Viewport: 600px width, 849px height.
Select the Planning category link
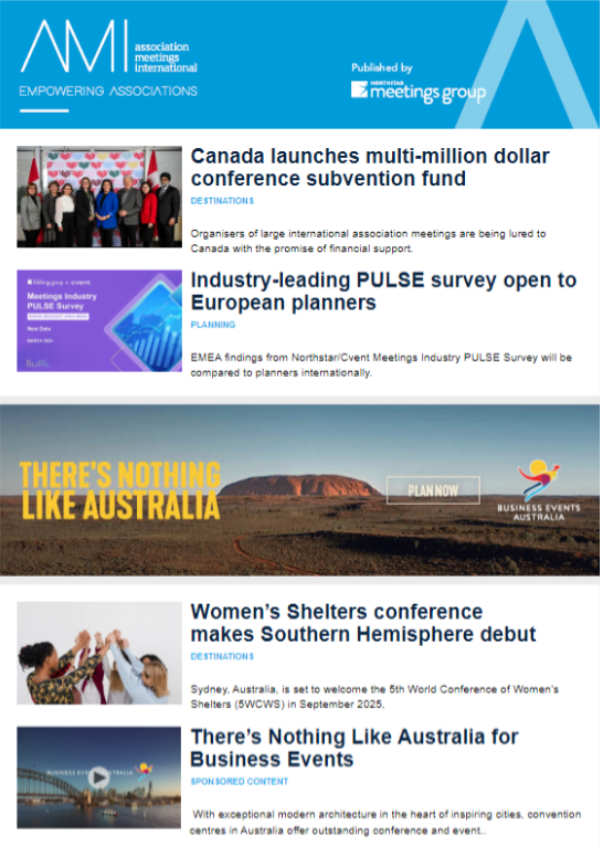213,325
